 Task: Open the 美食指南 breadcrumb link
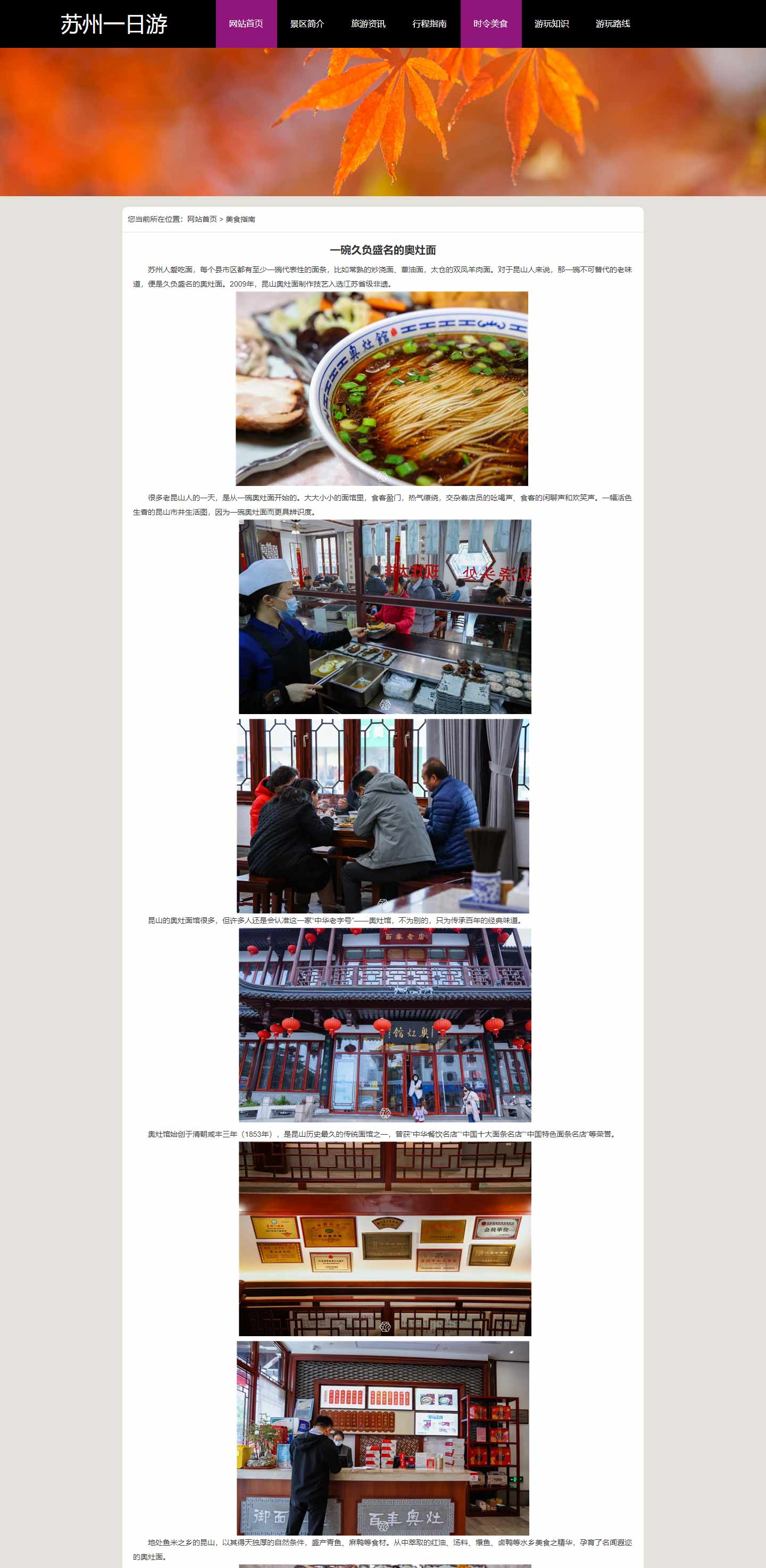tap(240, 219)
